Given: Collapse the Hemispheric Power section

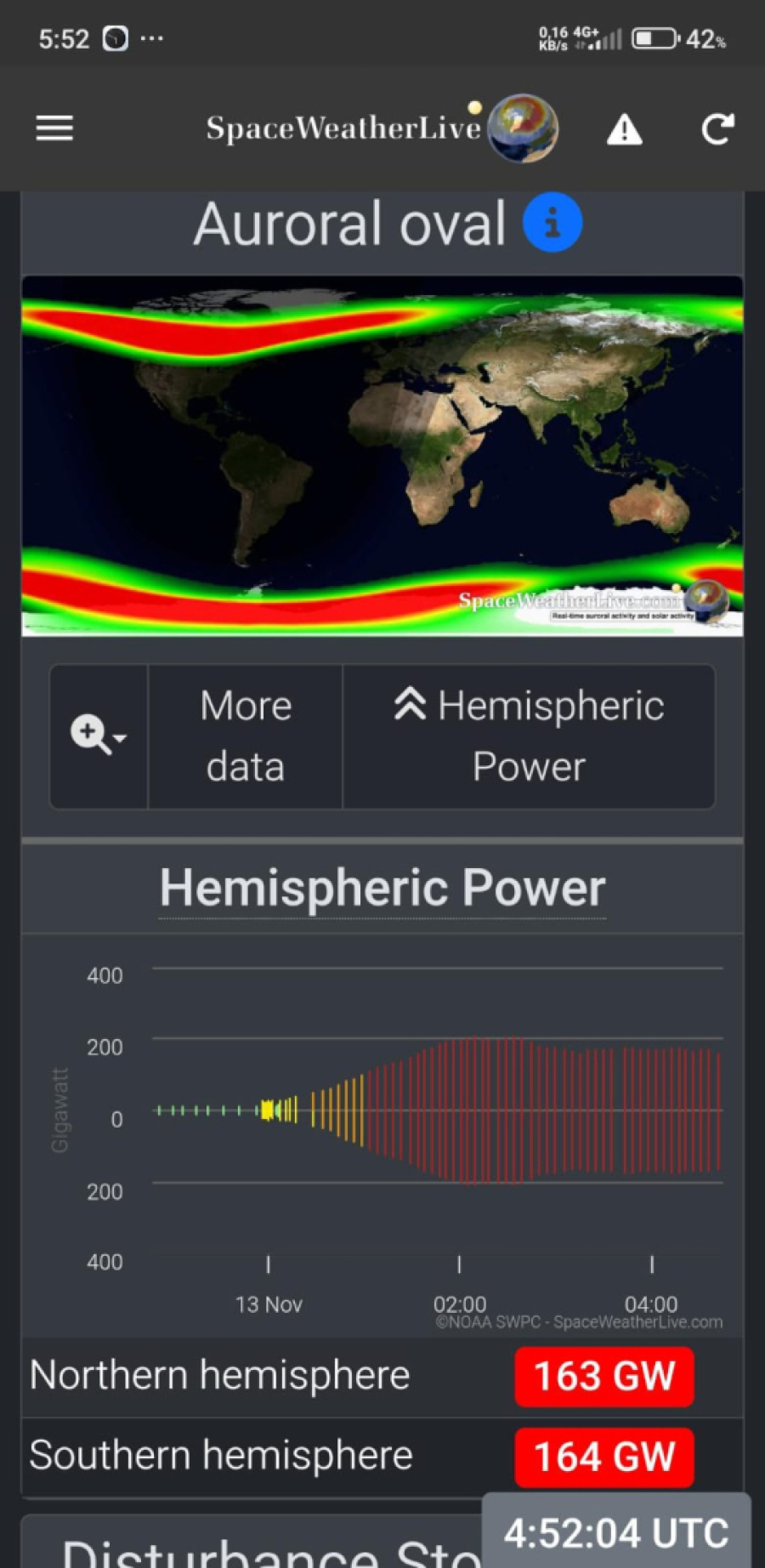Looking at the screenshot, I should pos(529,736).
